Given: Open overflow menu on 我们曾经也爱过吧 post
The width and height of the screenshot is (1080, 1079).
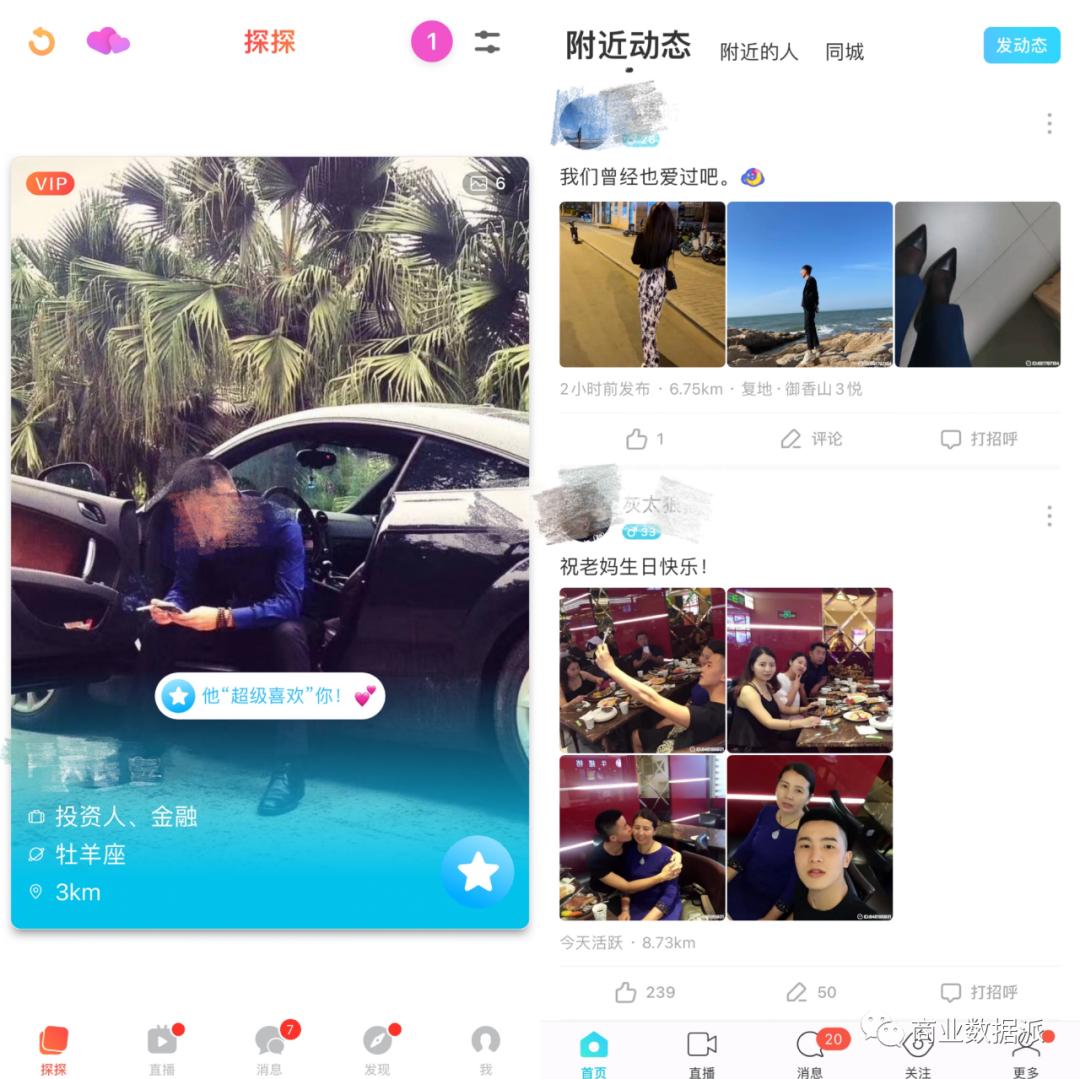Looking at the screenshot, I should 1049,123.
